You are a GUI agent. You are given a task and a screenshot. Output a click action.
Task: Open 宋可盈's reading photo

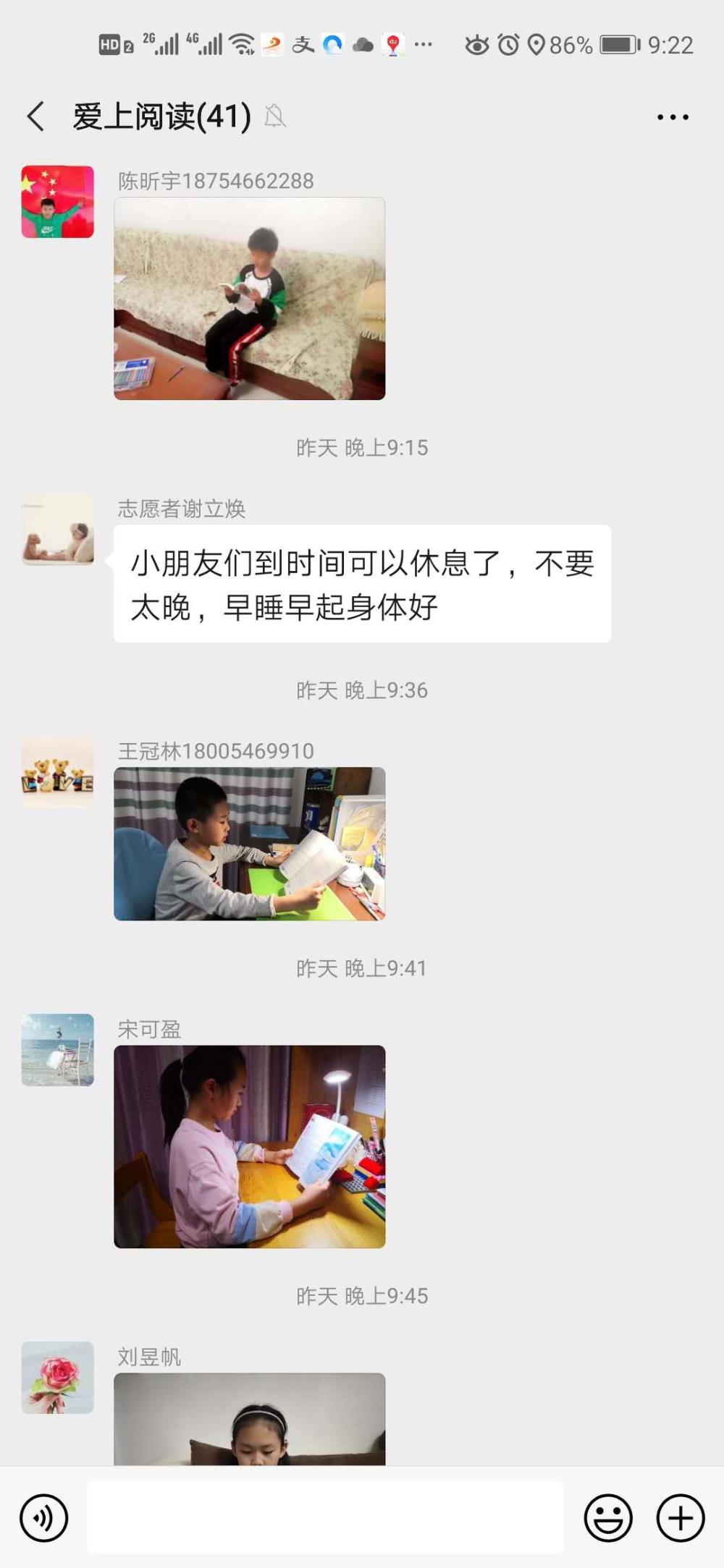coord(250,1146)
